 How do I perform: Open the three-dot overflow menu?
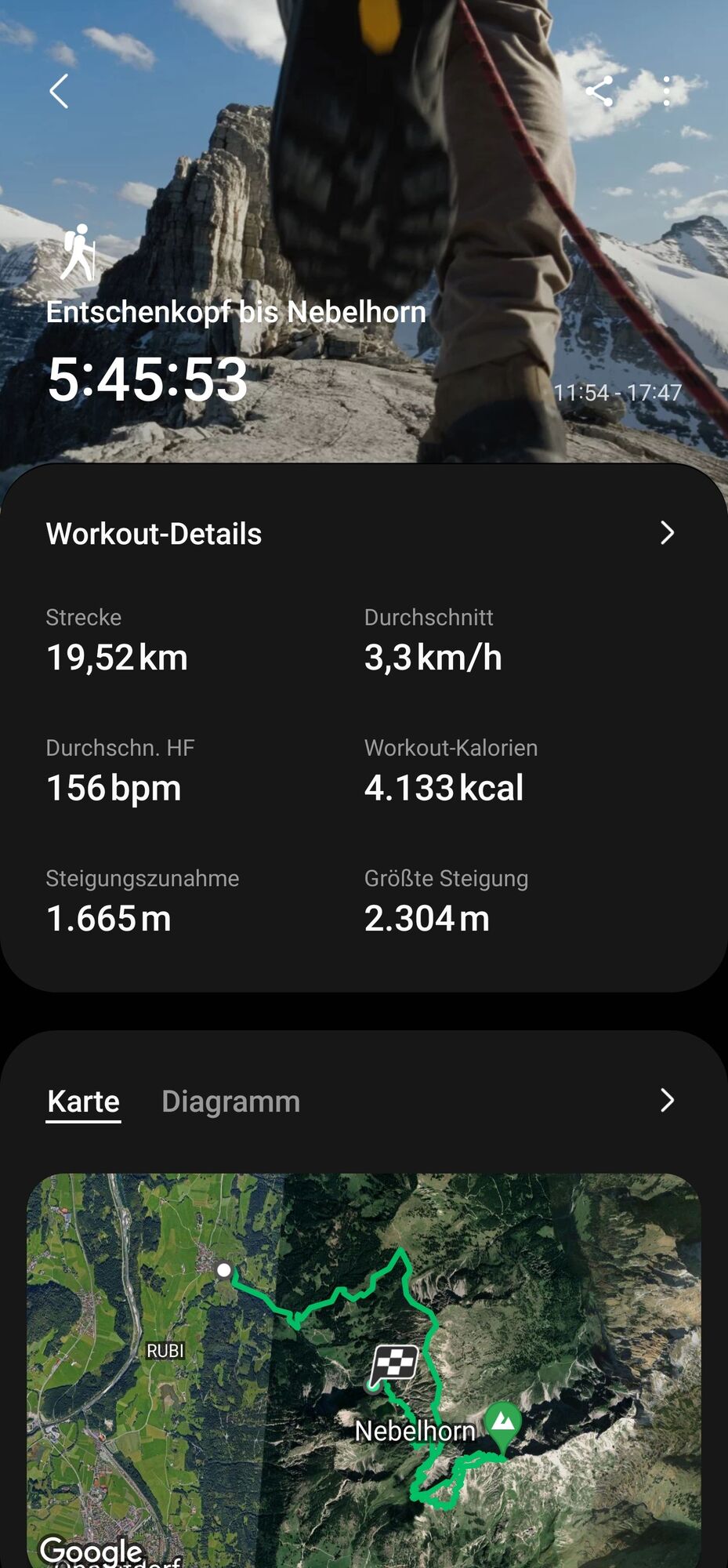click(667, 92)
